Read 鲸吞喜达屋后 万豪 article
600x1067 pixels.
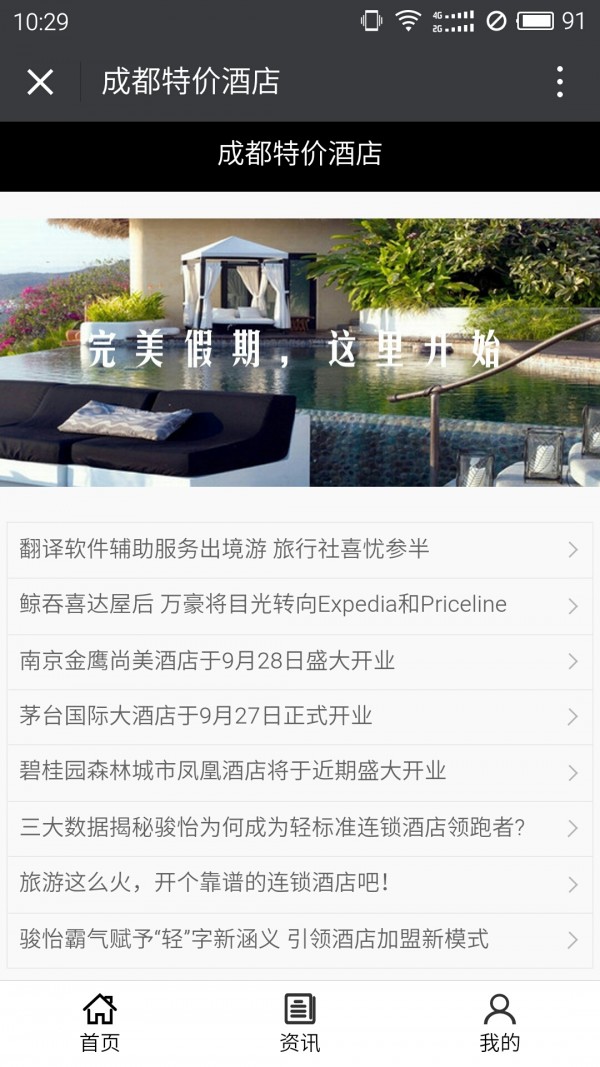(x=299, y=605)
